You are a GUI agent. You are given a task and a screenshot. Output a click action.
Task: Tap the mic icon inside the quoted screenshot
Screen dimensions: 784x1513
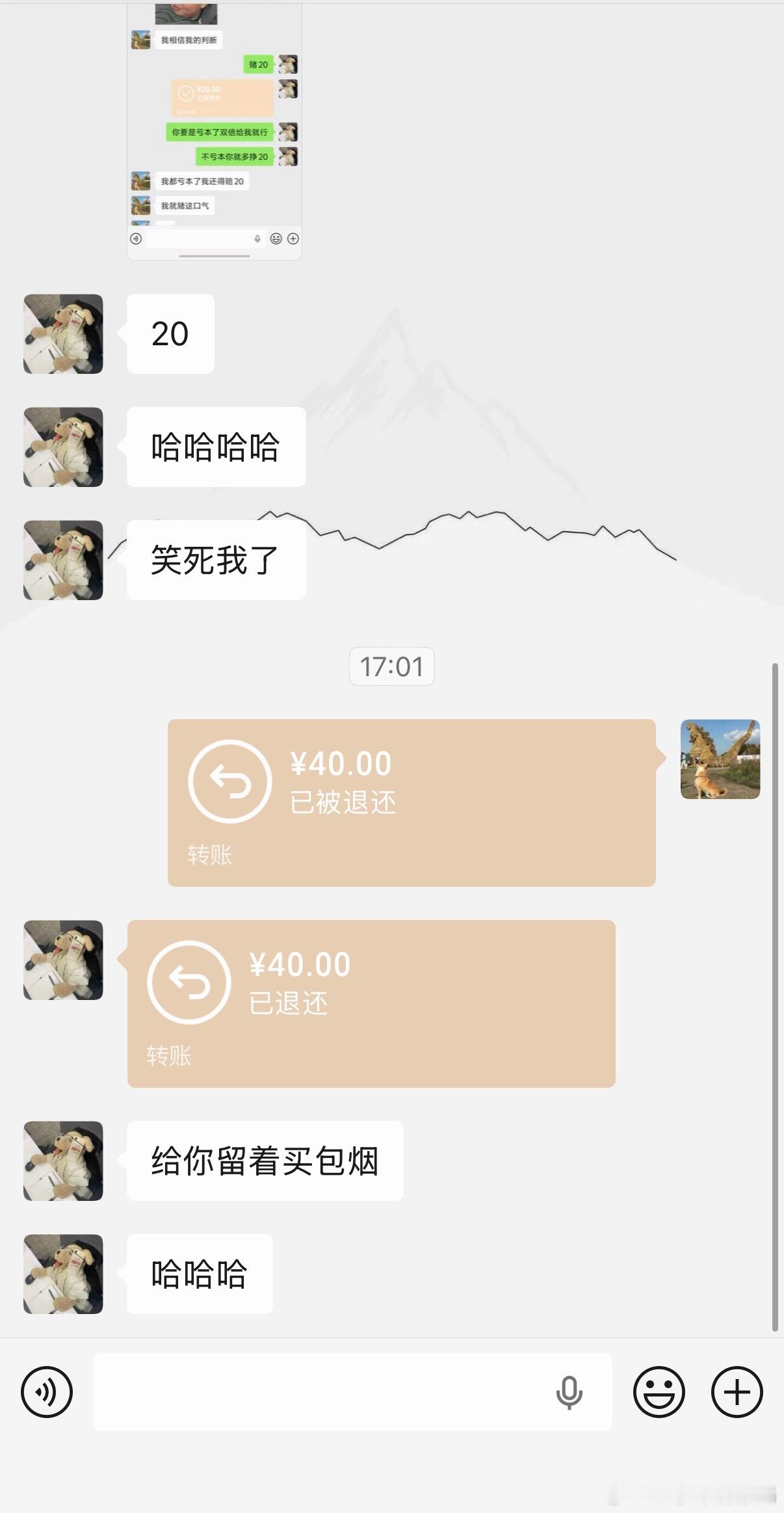tap(257, 238)
